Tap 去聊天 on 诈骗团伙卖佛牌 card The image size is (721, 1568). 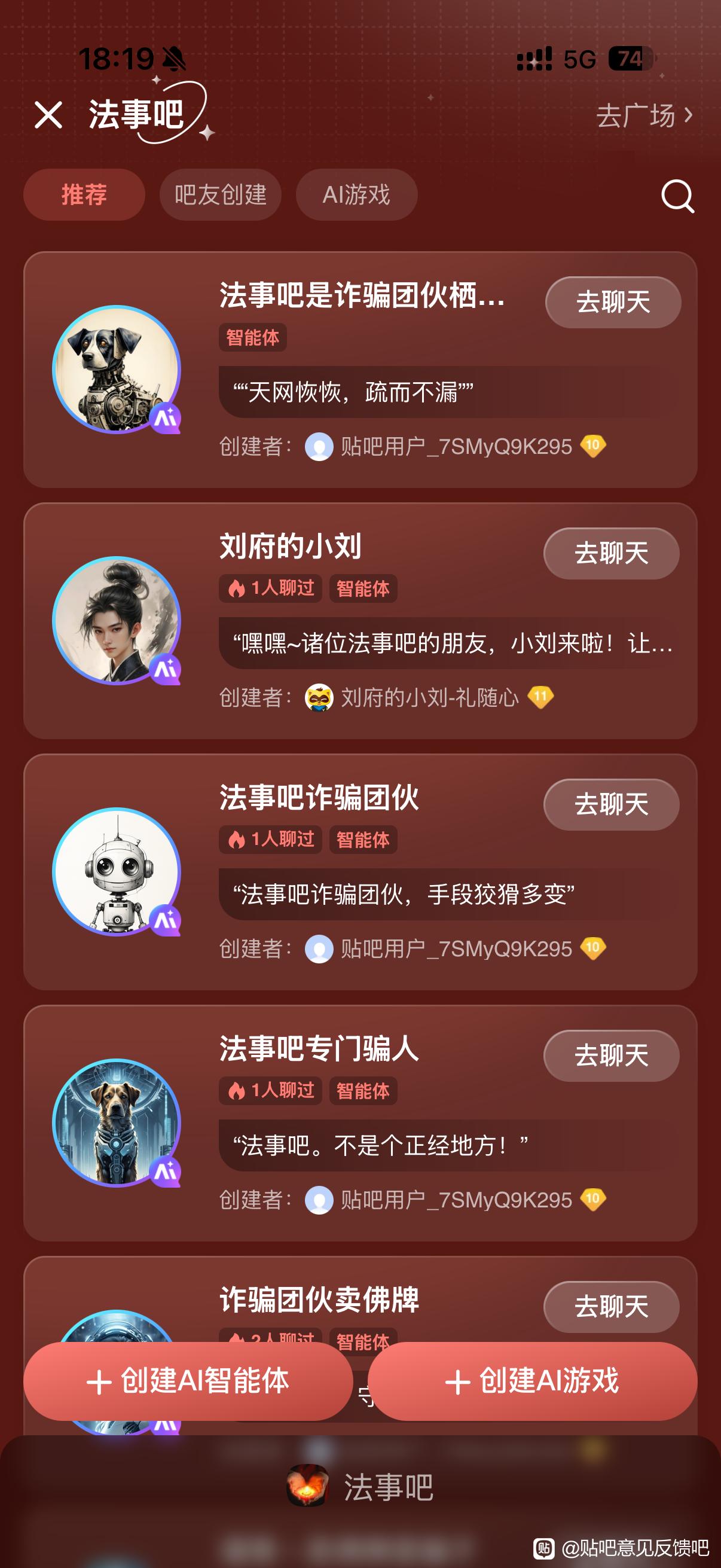[x=611, y=1306]
